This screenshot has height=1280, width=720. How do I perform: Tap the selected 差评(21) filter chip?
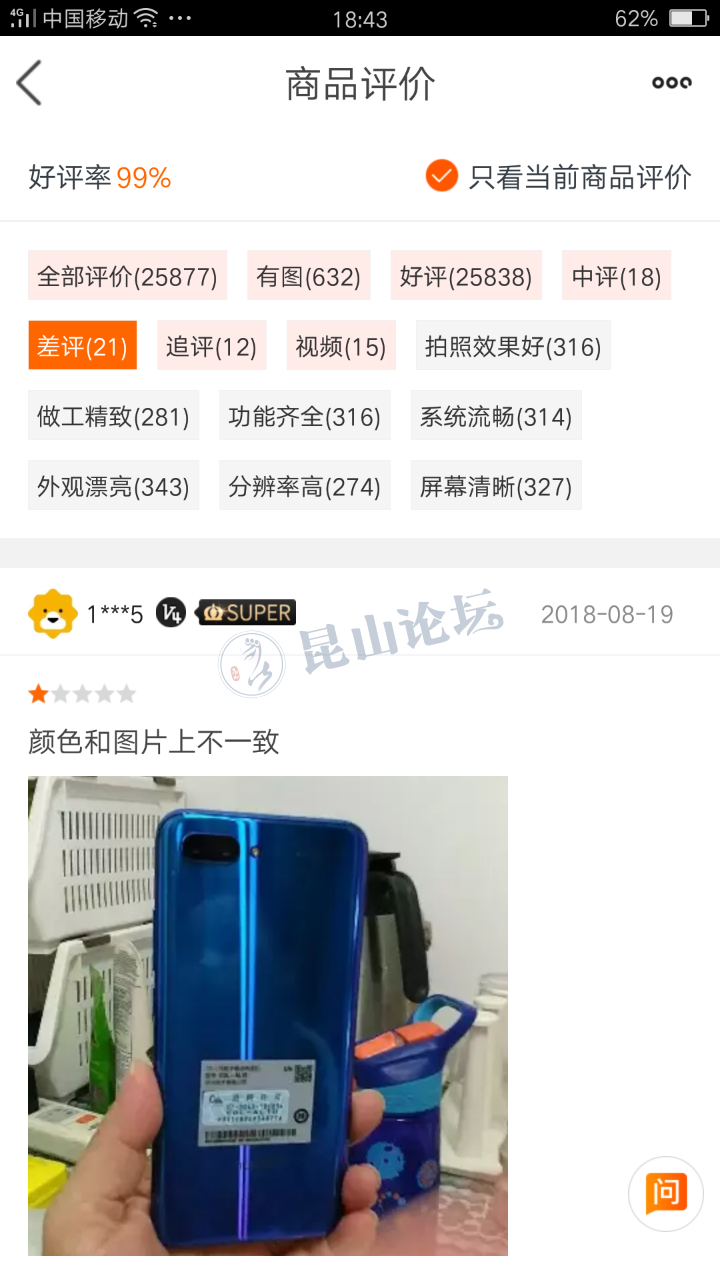tap(82, 346)
